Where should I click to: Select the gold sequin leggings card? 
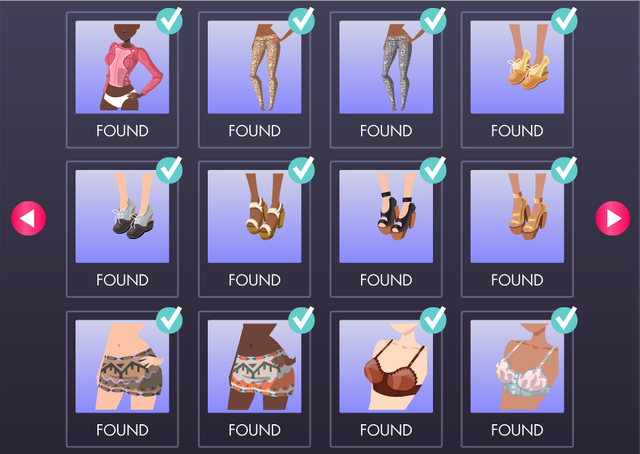254,80
